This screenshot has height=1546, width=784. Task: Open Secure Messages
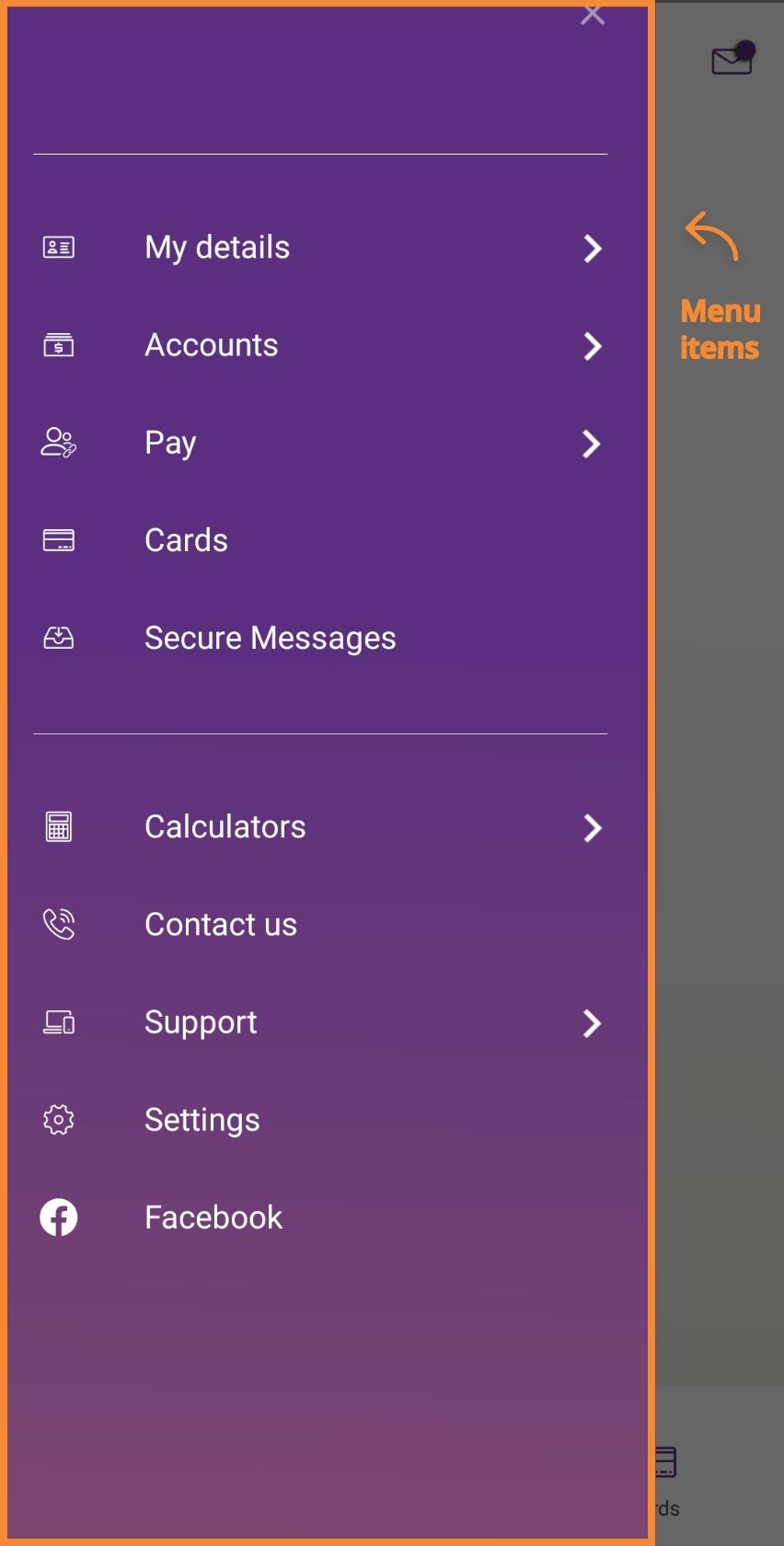point(321,638)
